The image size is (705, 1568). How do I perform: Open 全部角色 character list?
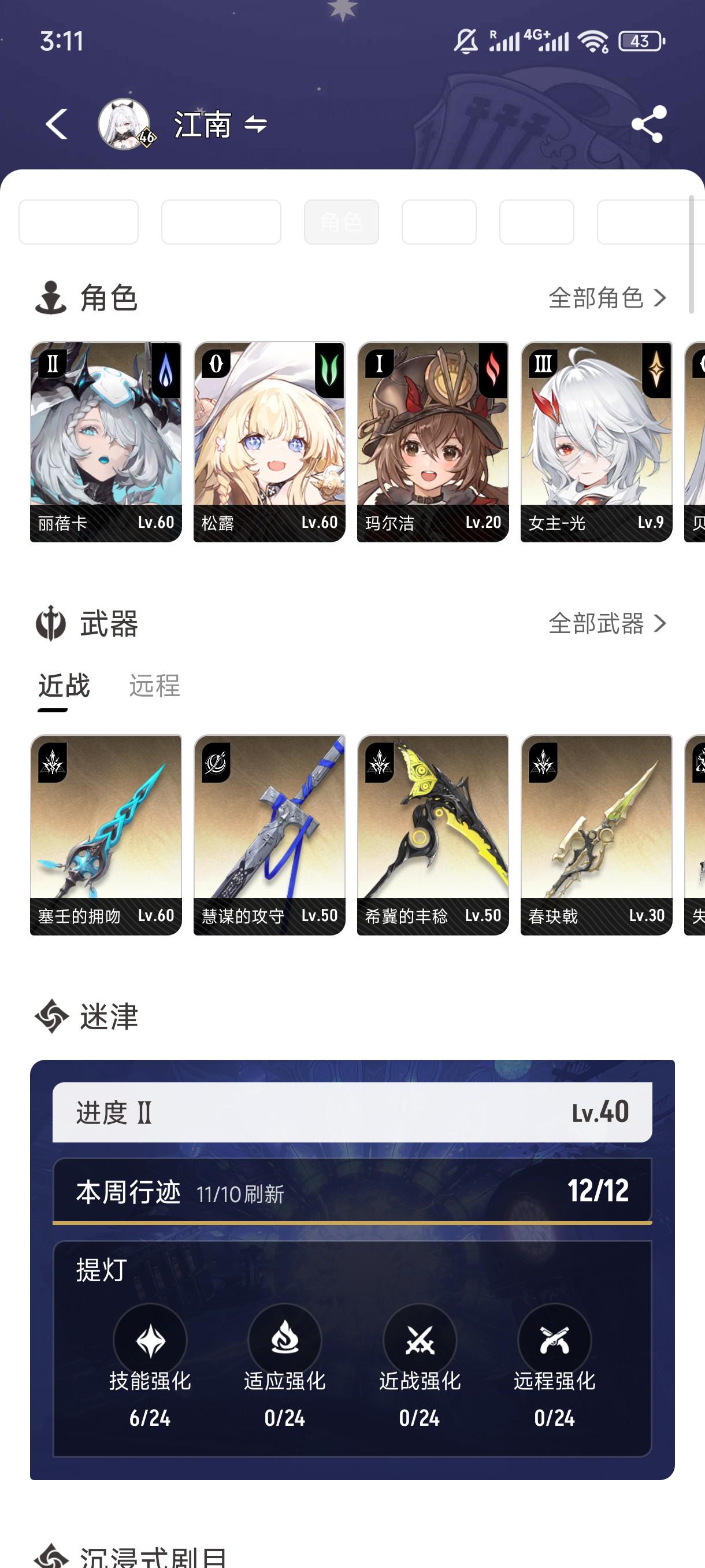click(x=606, y=298)
